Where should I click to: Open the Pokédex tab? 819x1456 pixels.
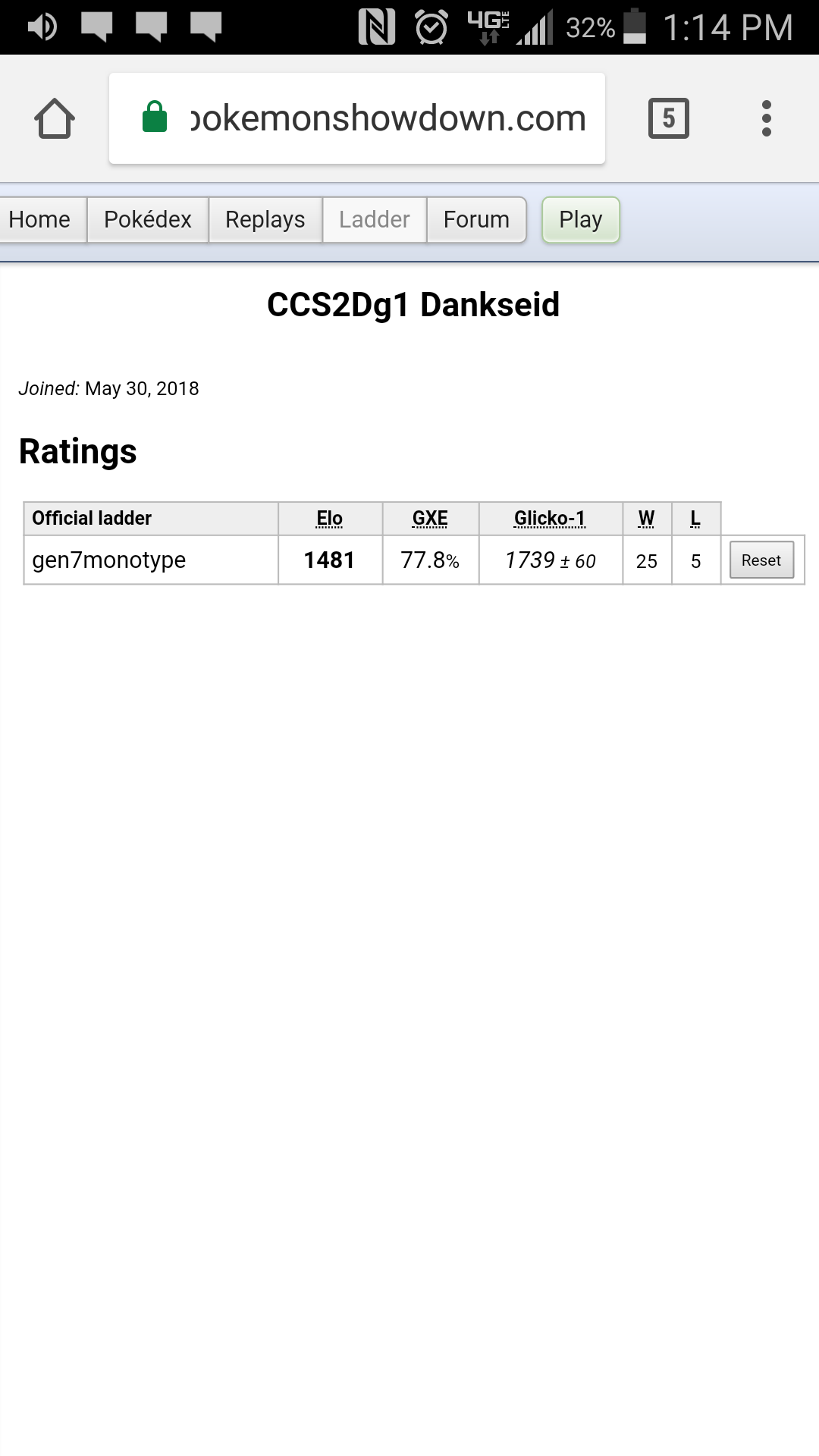148,220
